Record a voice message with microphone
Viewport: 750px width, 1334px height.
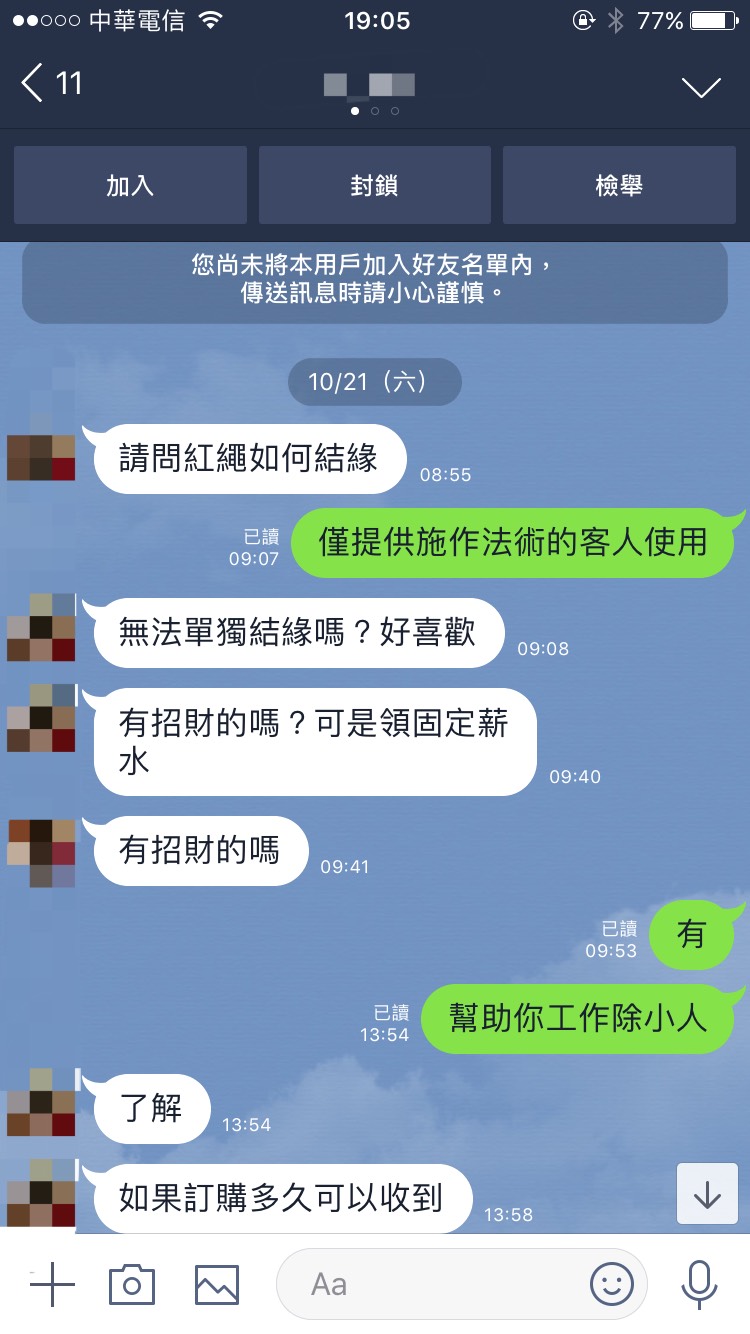[698, 1284]
